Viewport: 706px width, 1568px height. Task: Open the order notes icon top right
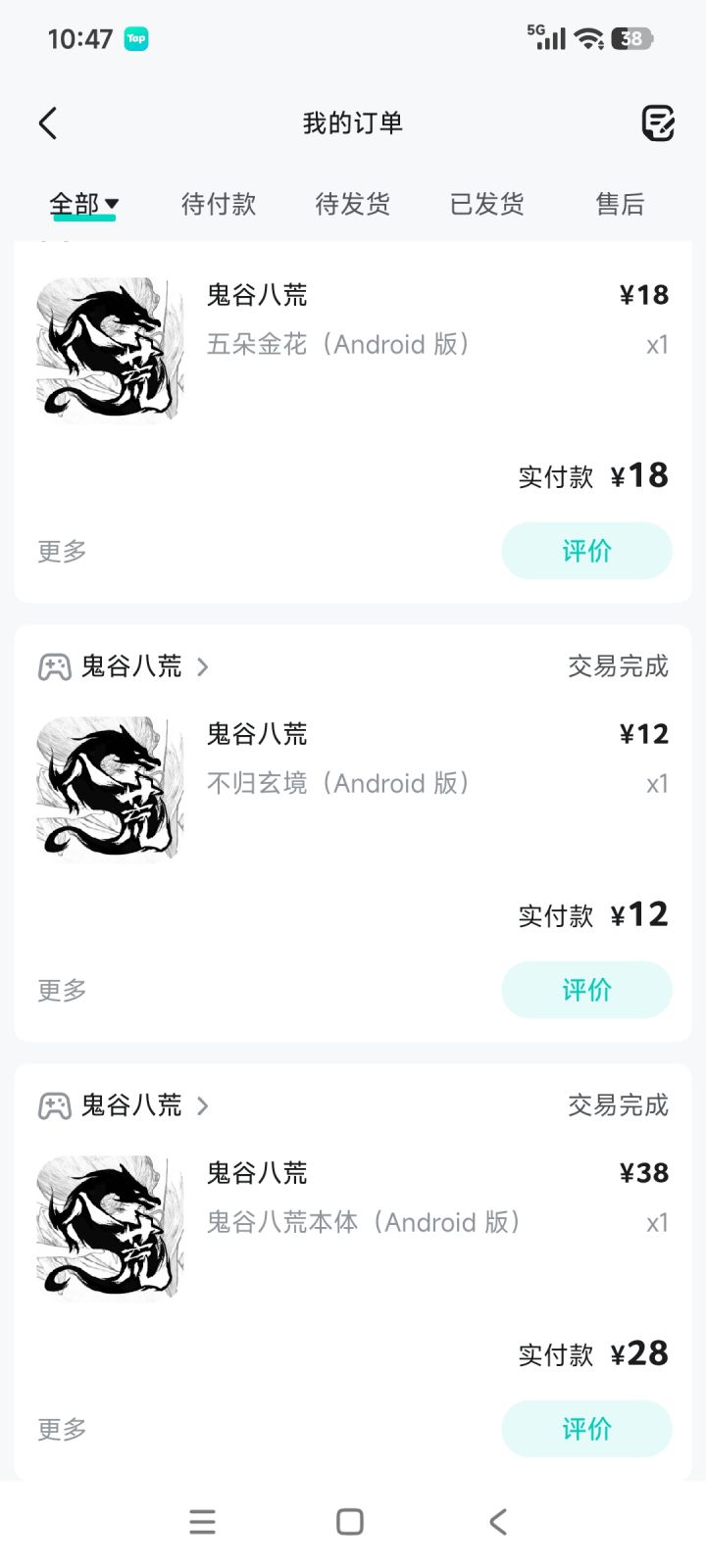point(659,122)
